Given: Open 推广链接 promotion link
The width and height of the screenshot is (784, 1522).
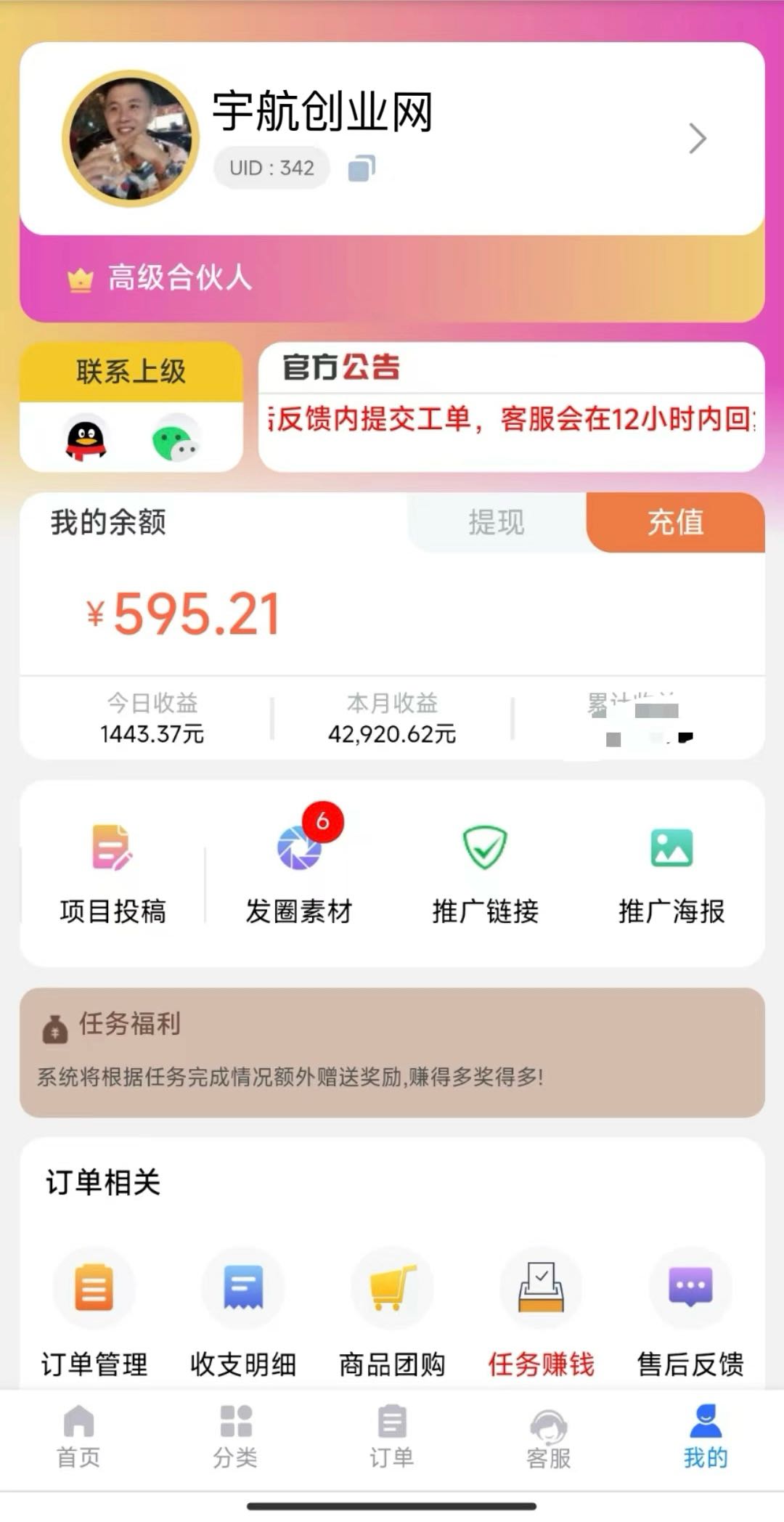Looking at the screenshot, I should [x=485, y=871].
